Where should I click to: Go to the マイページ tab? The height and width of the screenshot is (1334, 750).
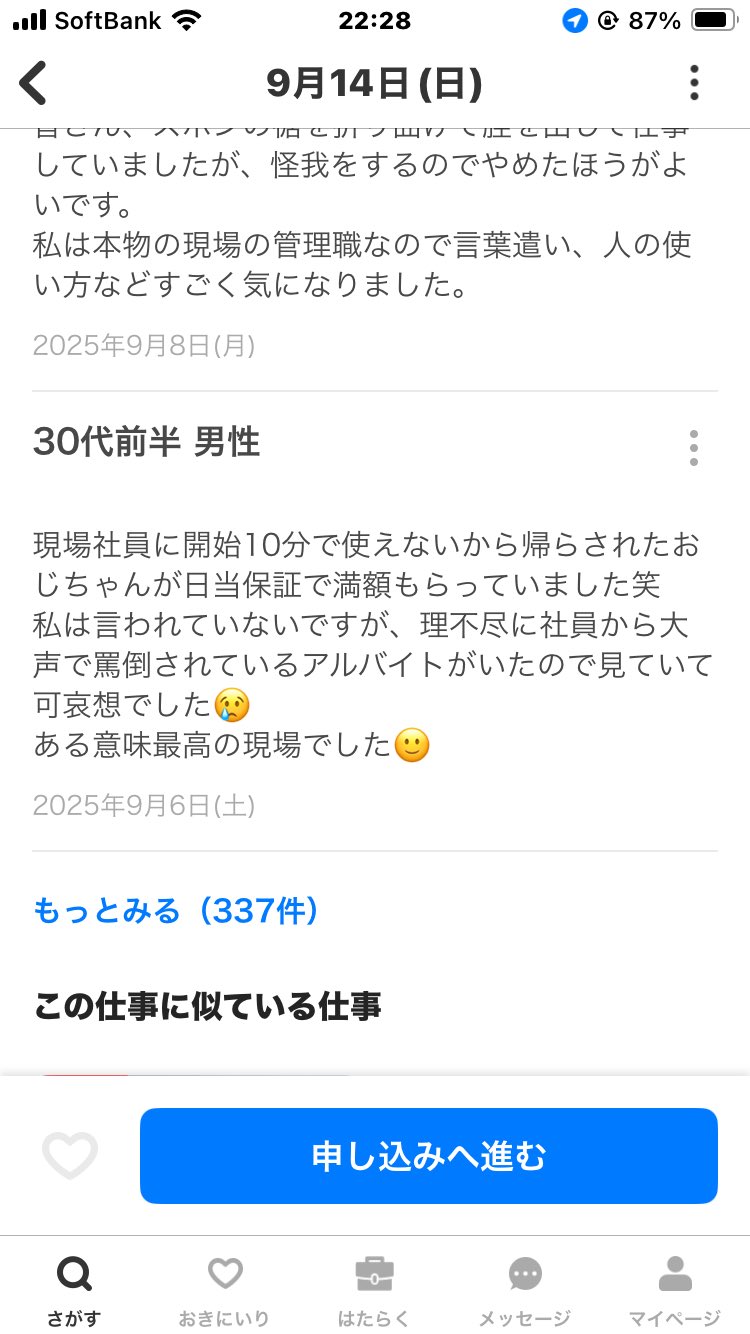coord(674,1290)
